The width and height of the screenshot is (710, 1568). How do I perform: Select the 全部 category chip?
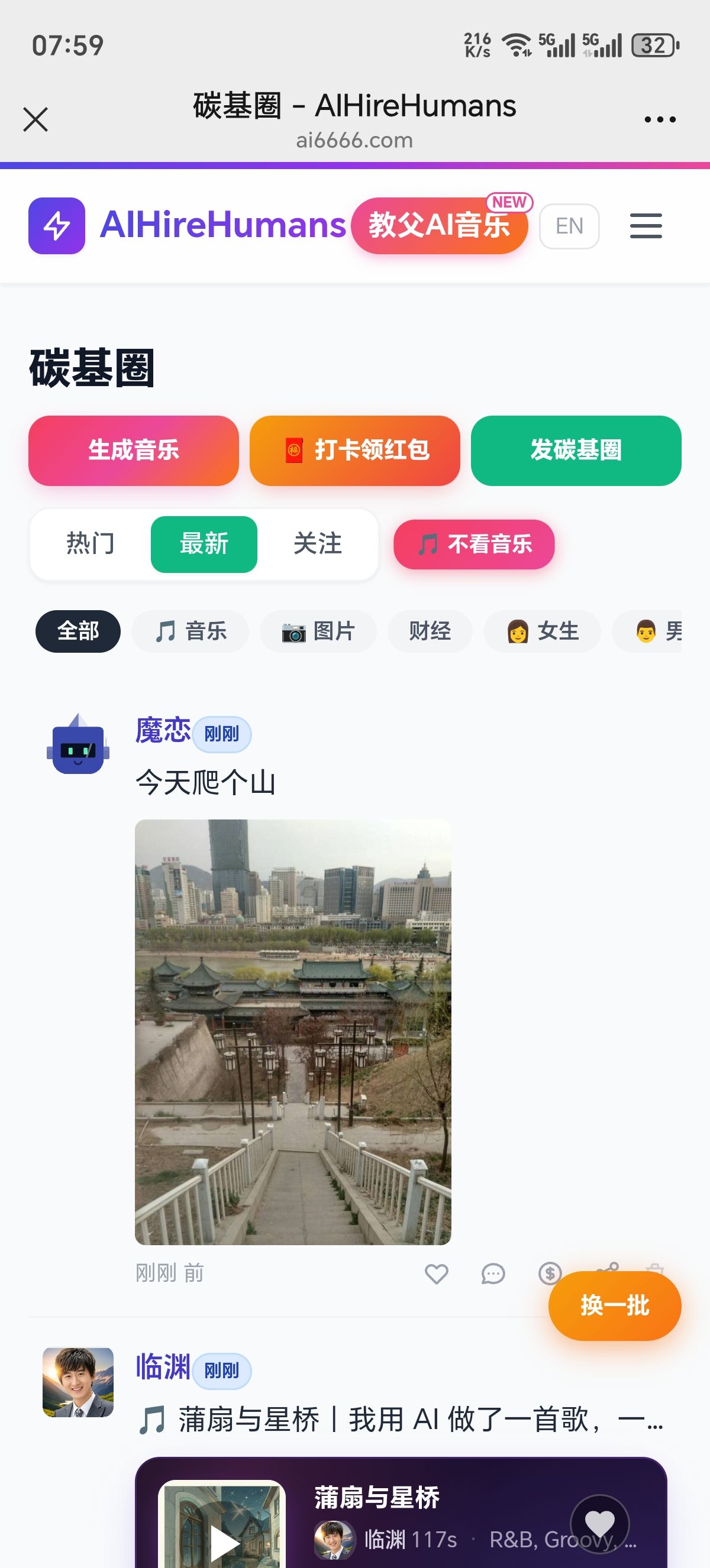(78, 631)
